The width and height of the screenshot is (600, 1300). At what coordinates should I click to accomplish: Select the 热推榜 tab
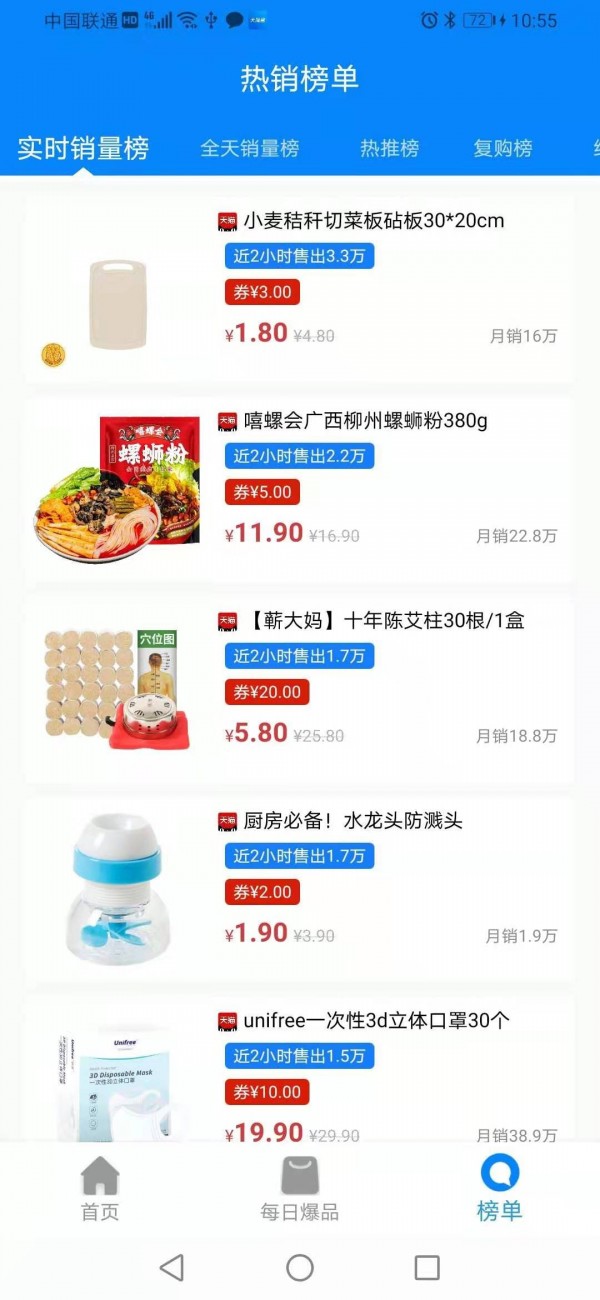click(x=389, y=149)
